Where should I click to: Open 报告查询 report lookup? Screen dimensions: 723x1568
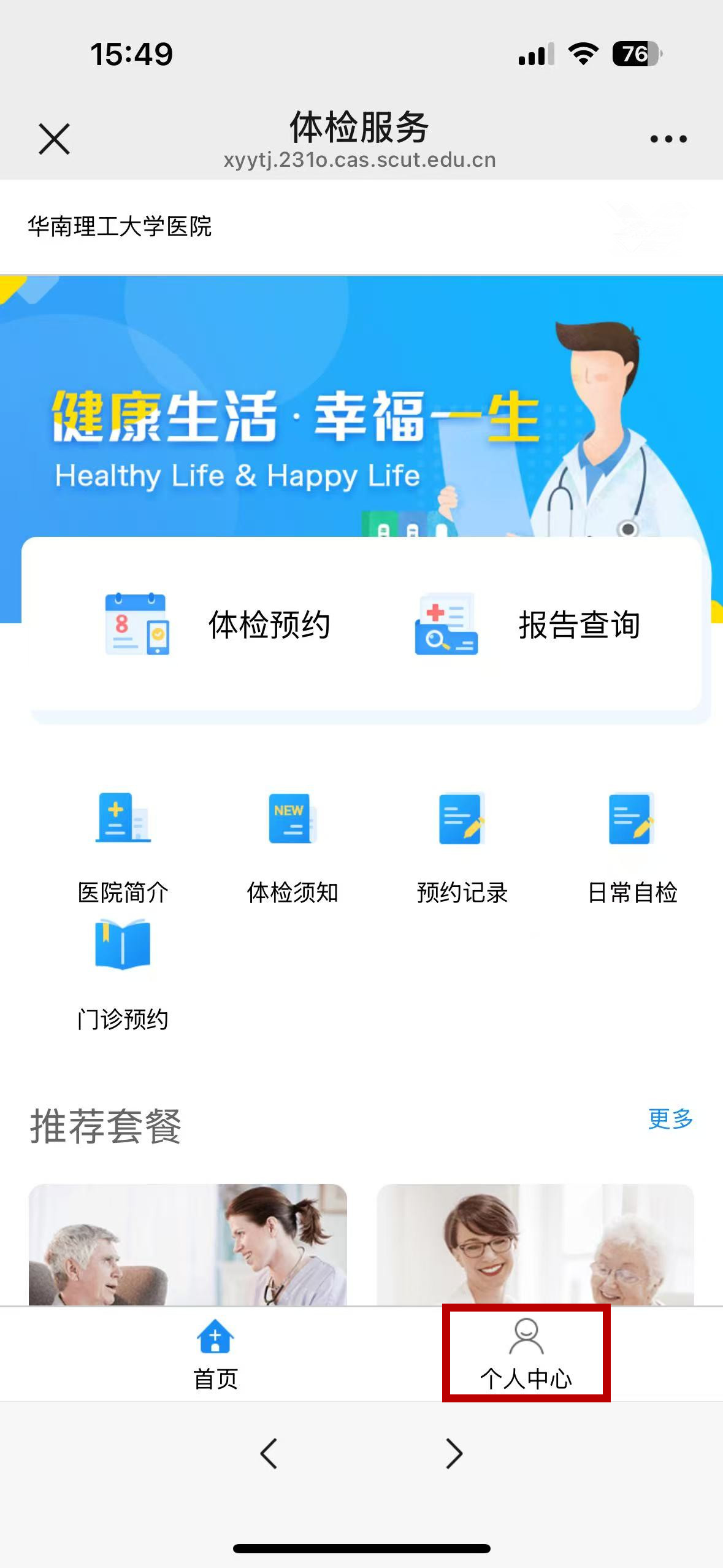pyautogui.click(x=529, y=625)
